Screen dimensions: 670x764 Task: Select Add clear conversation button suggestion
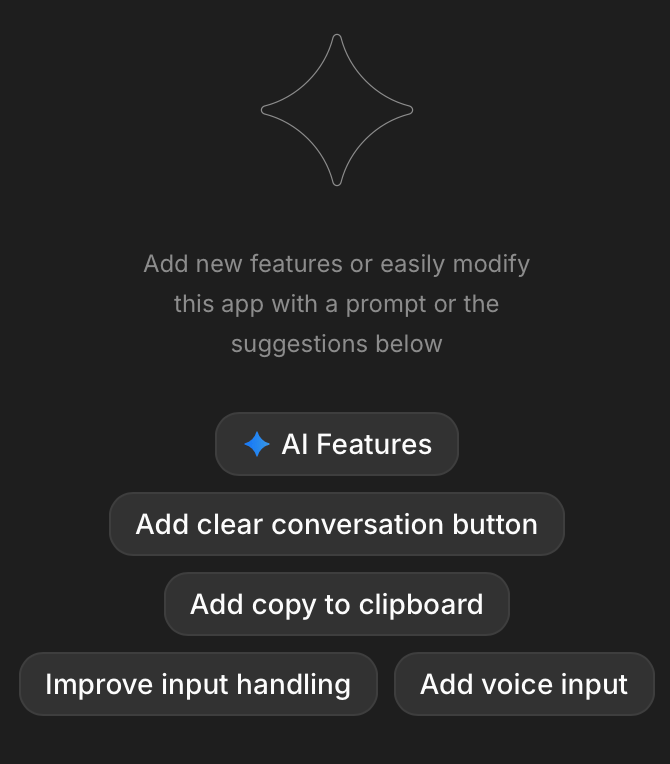click(x=337, y=524)
